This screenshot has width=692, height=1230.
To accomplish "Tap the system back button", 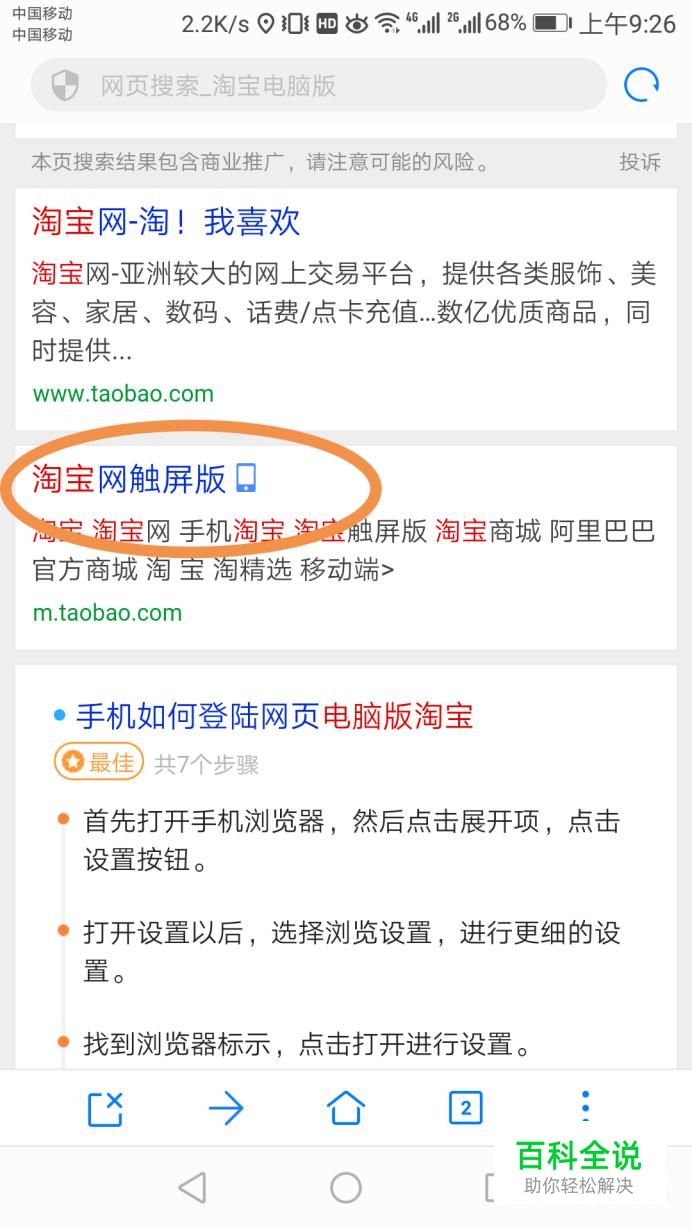I will 192,1187.
